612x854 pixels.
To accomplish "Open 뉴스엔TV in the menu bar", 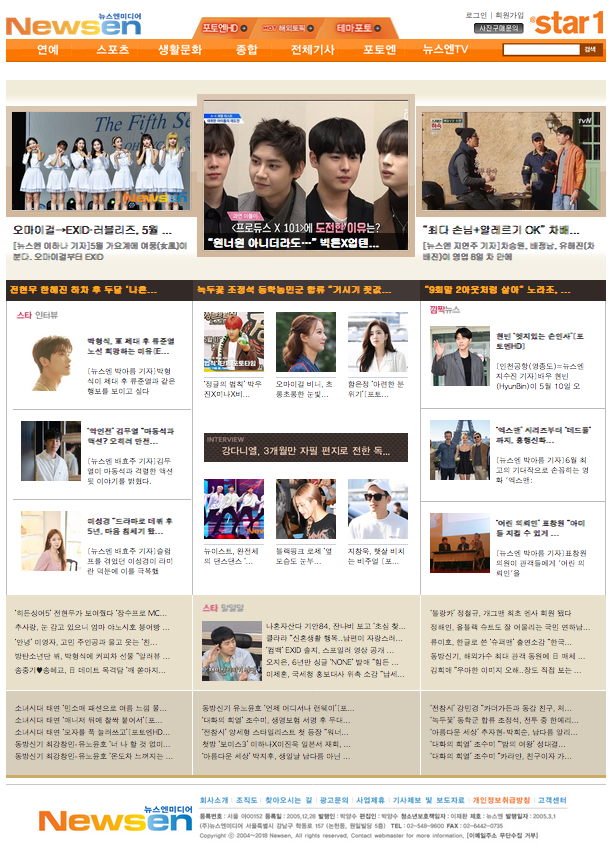I will pyautogui.click(x=445, y=49).
